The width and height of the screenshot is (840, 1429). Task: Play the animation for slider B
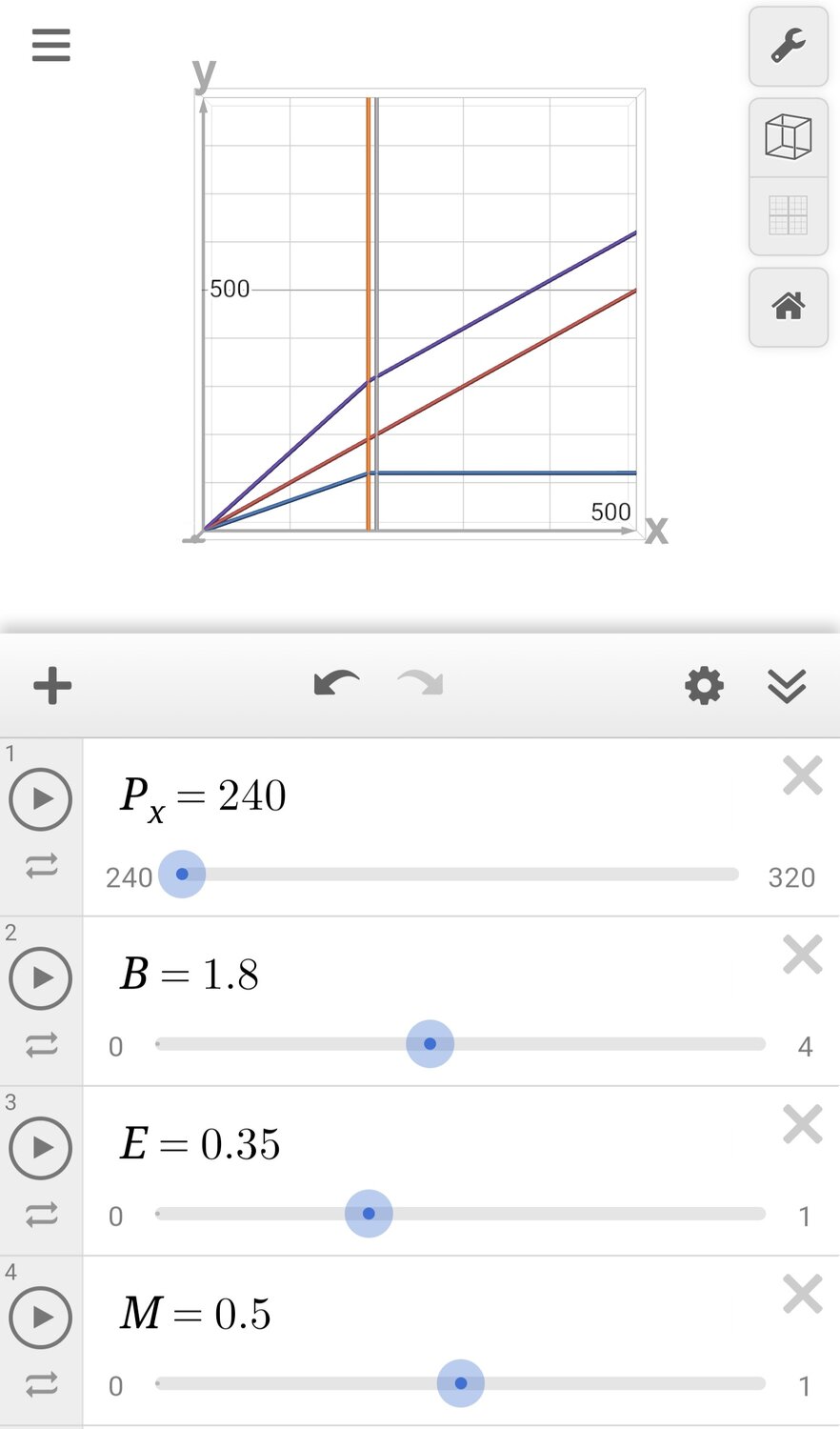(40, 980)
